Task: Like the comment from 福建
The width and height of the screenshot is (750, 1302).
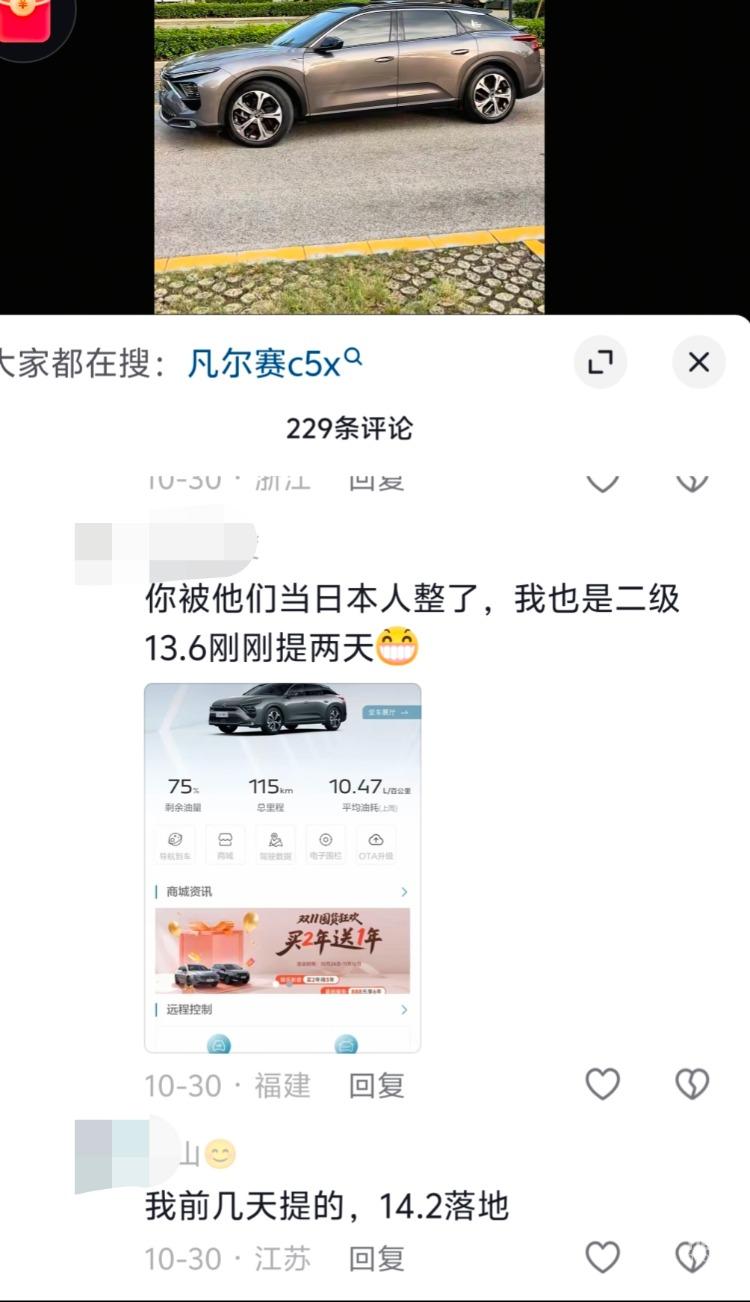Action: coord(602,1084)
